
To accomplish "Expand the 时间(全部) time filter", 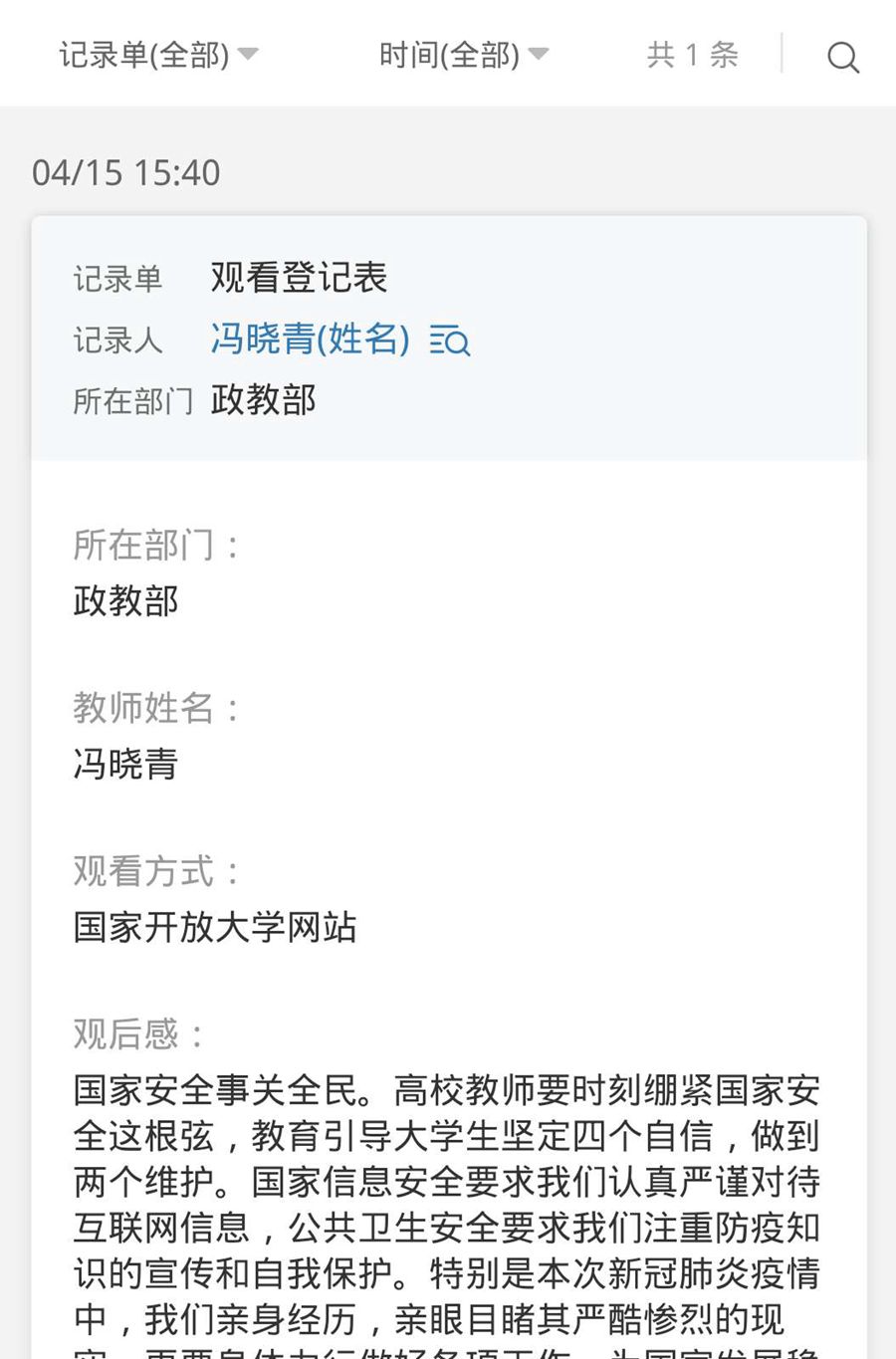I will pos(463,55).
